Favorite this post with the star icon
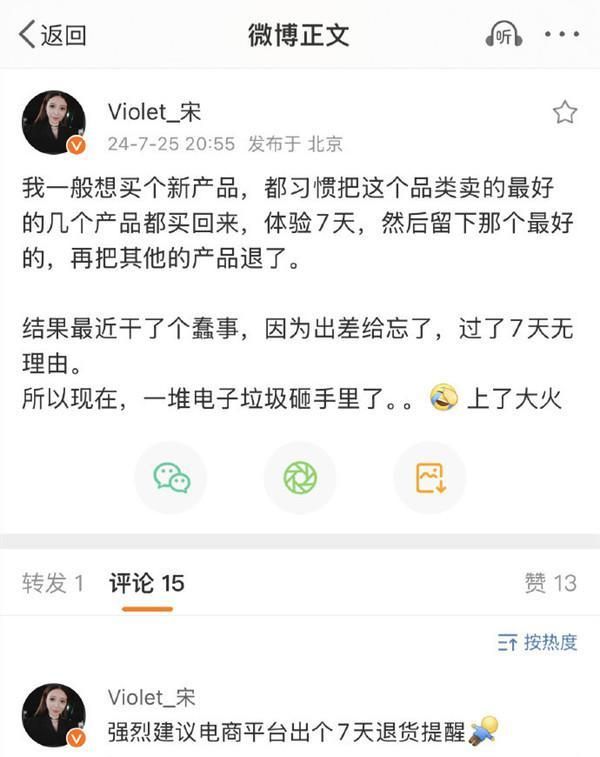 point(565,112)
